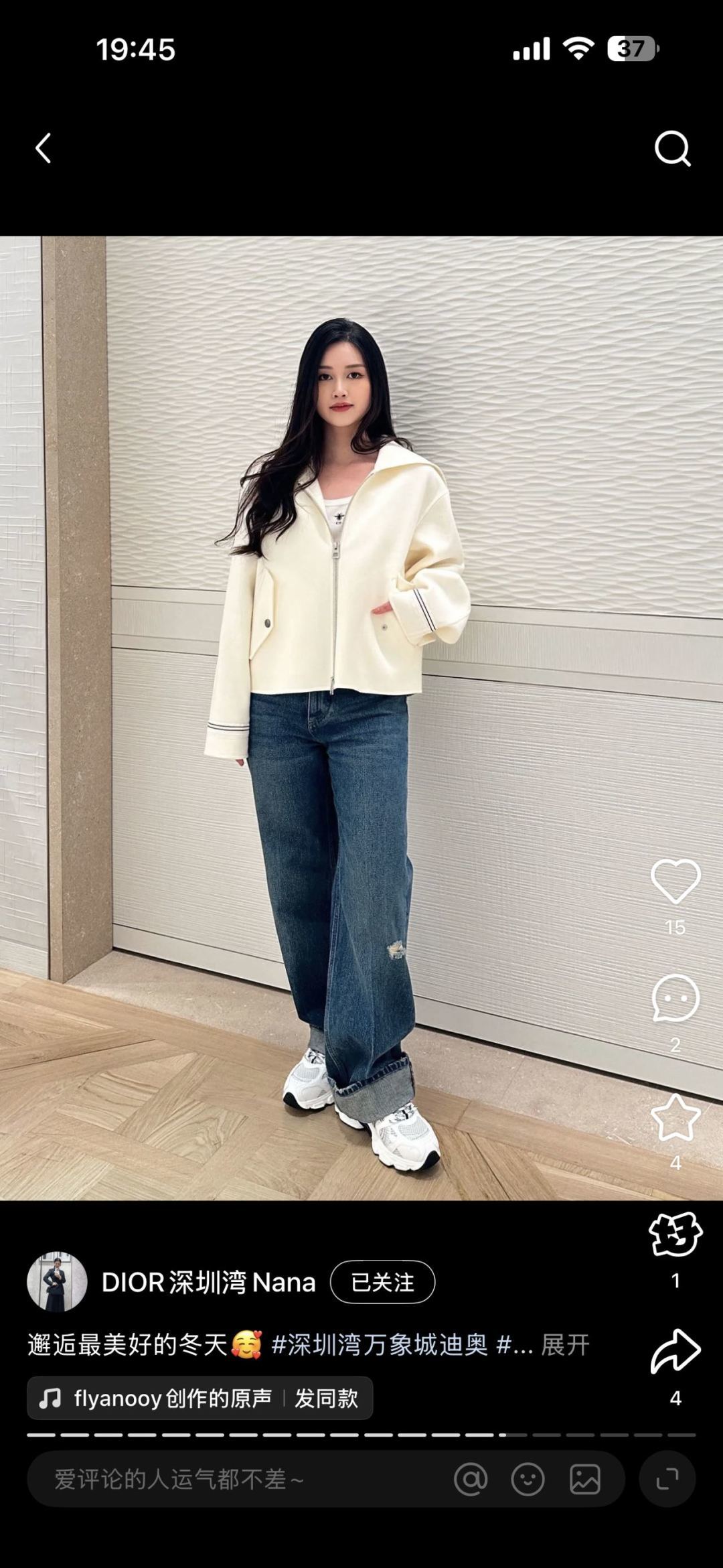Open the comments bubble
Image resolution: width=723 pixels, height=1568 pixels.
click(675, 999)
